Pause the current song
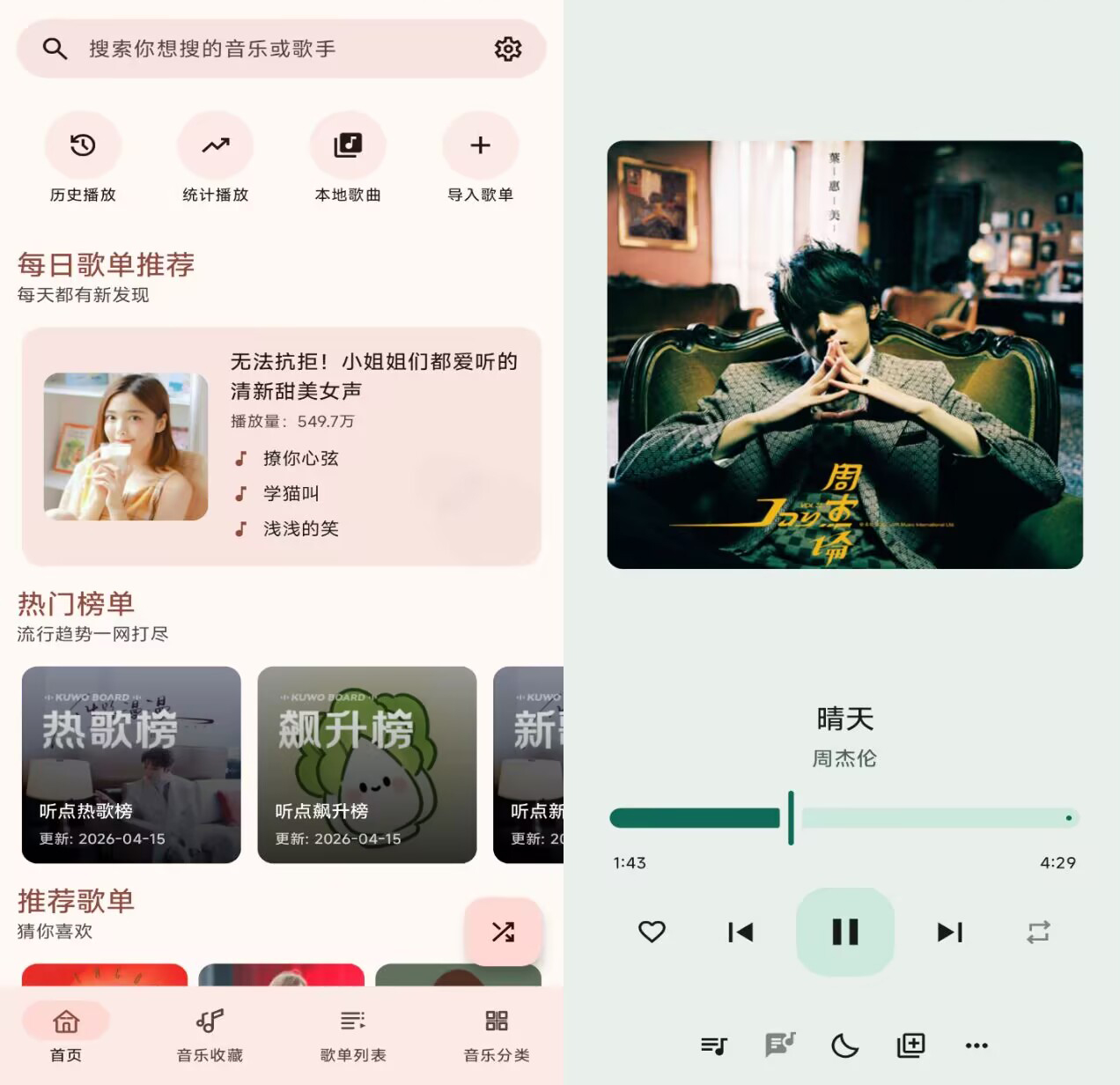 coord(845,932)
